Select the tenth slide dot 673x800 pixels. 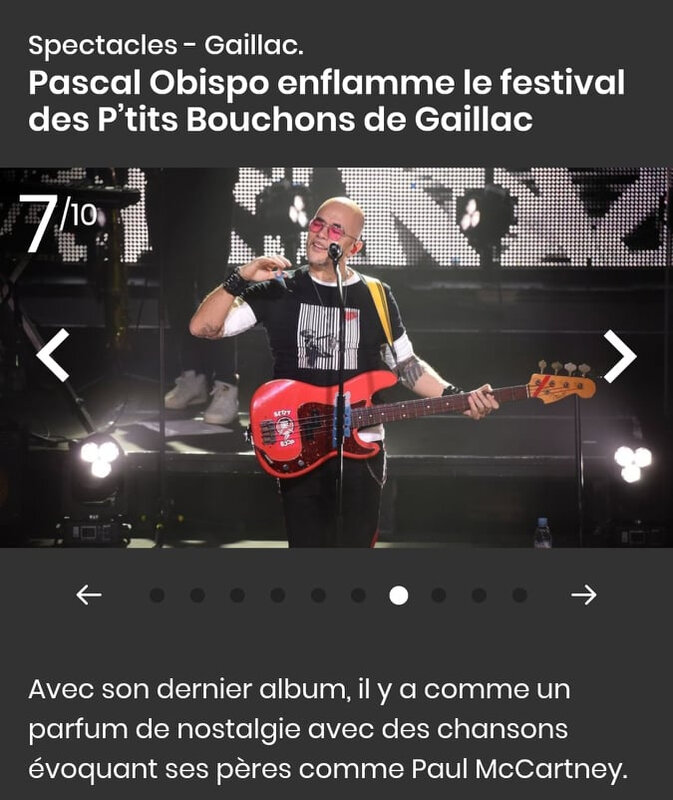point(520,595)
